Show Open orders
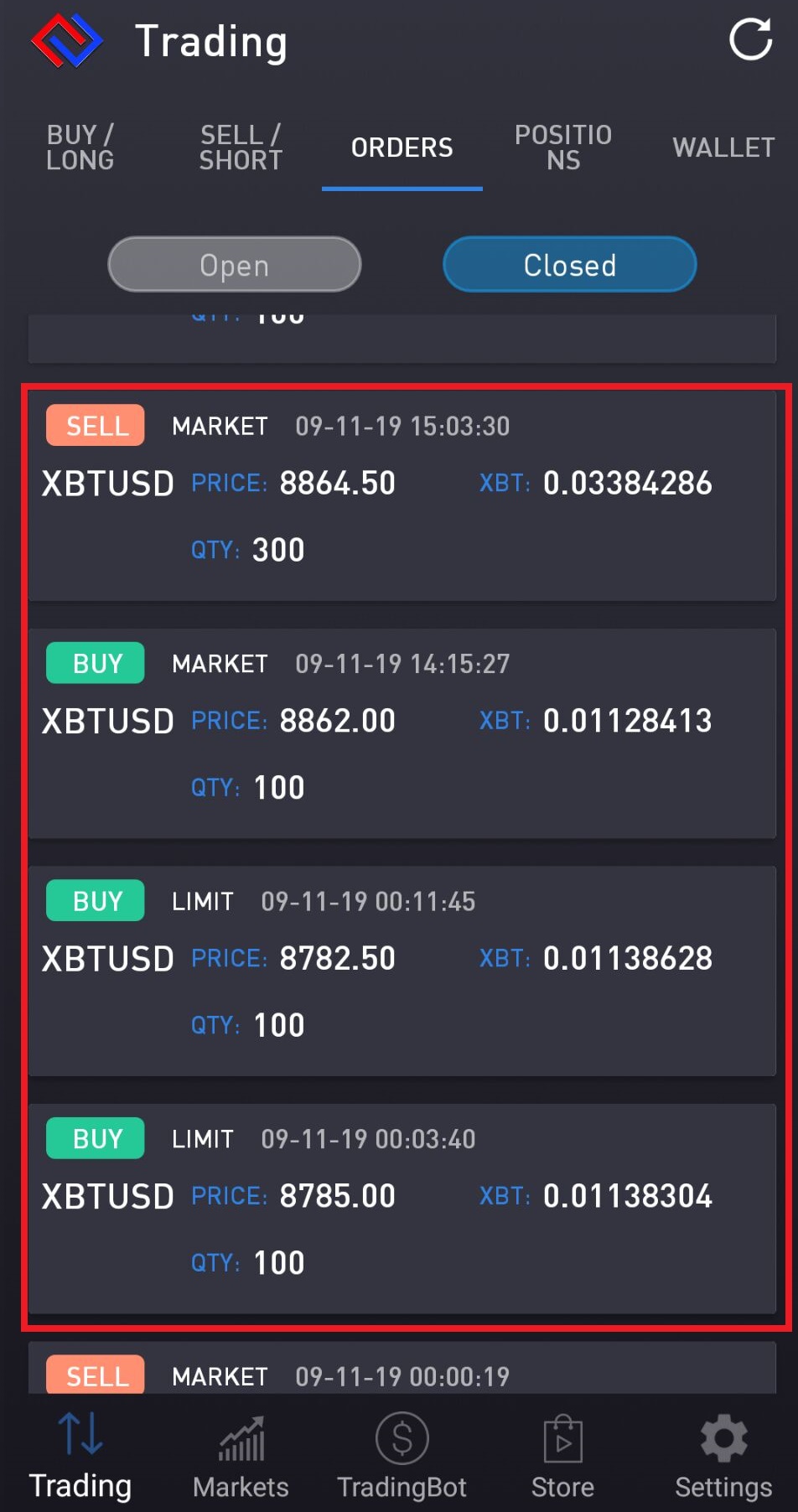This screenshot has width=798, height=1512. (x=235, y=265)
